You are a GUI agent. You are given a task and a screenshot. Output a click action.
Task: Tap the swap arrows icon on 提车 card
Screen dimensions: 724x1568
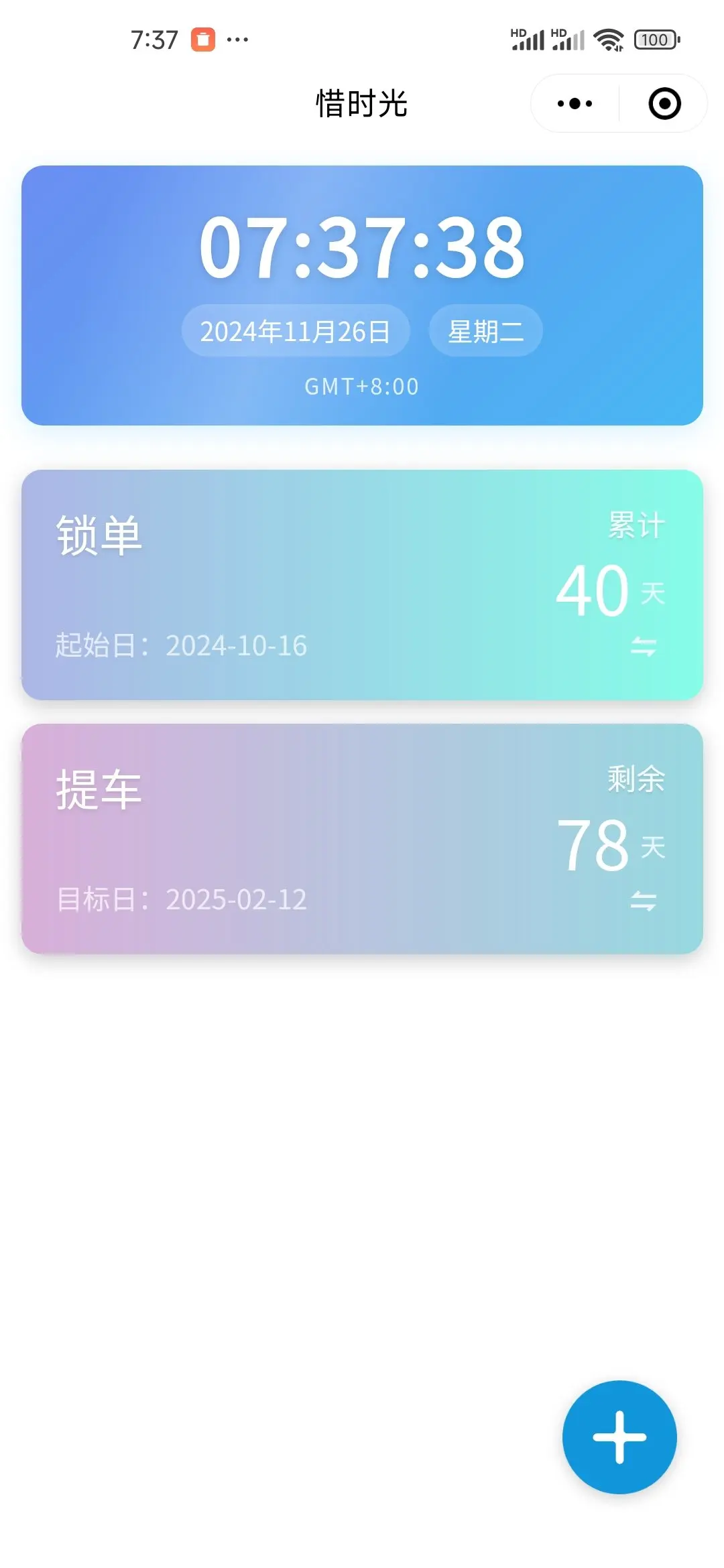[643, 901]
